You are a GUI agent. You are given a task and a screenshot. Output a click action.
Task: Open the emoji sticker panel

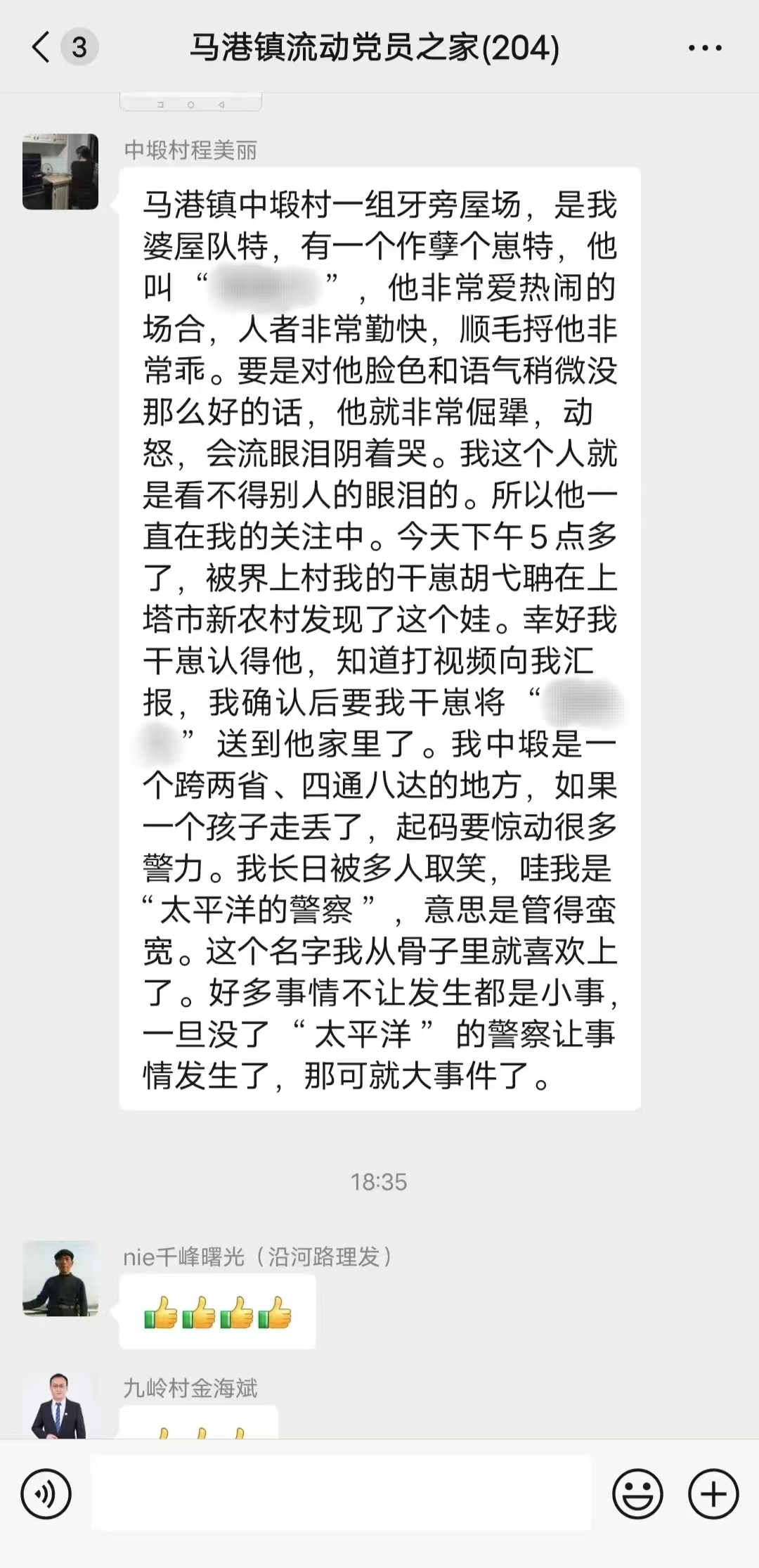pos(637,1493)
